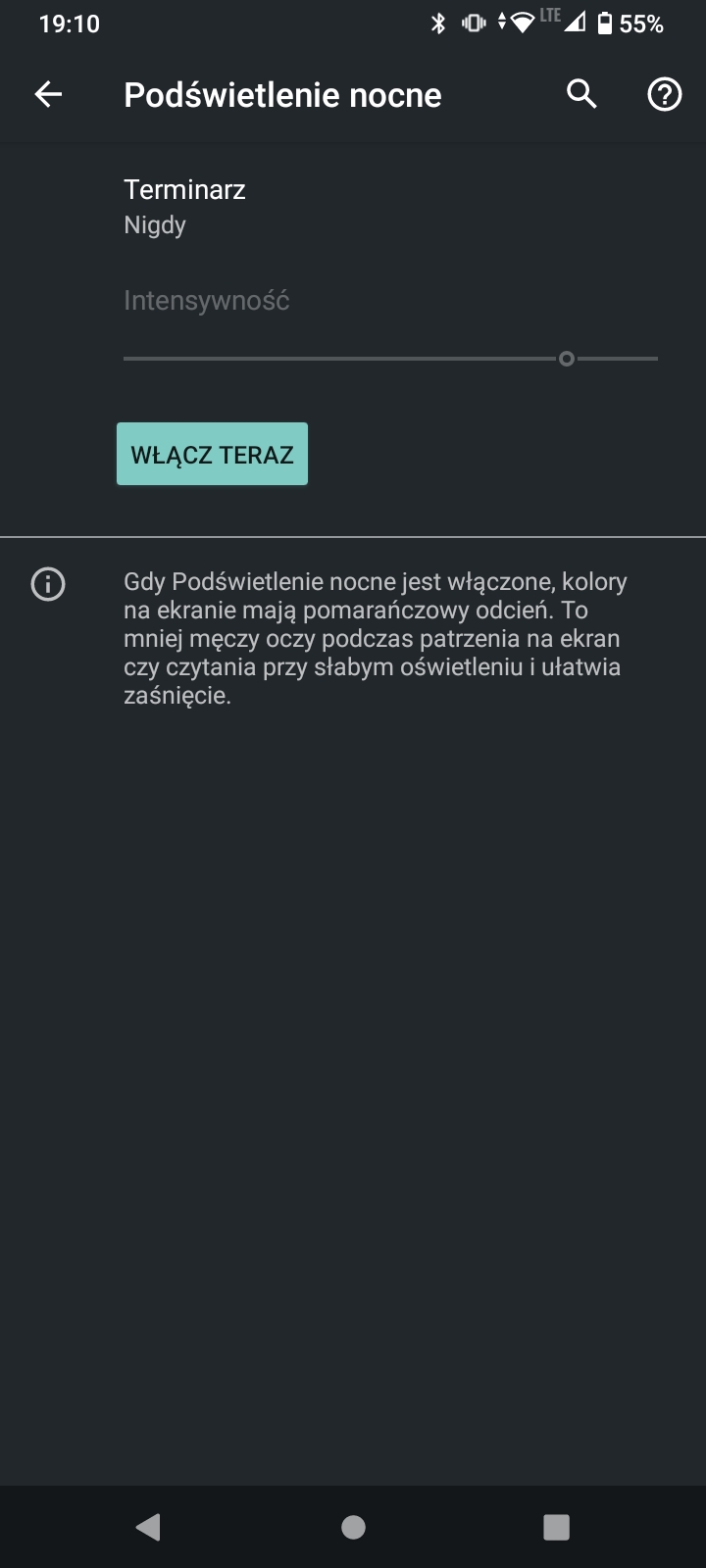Open the help question mark icon

[665, 94]
